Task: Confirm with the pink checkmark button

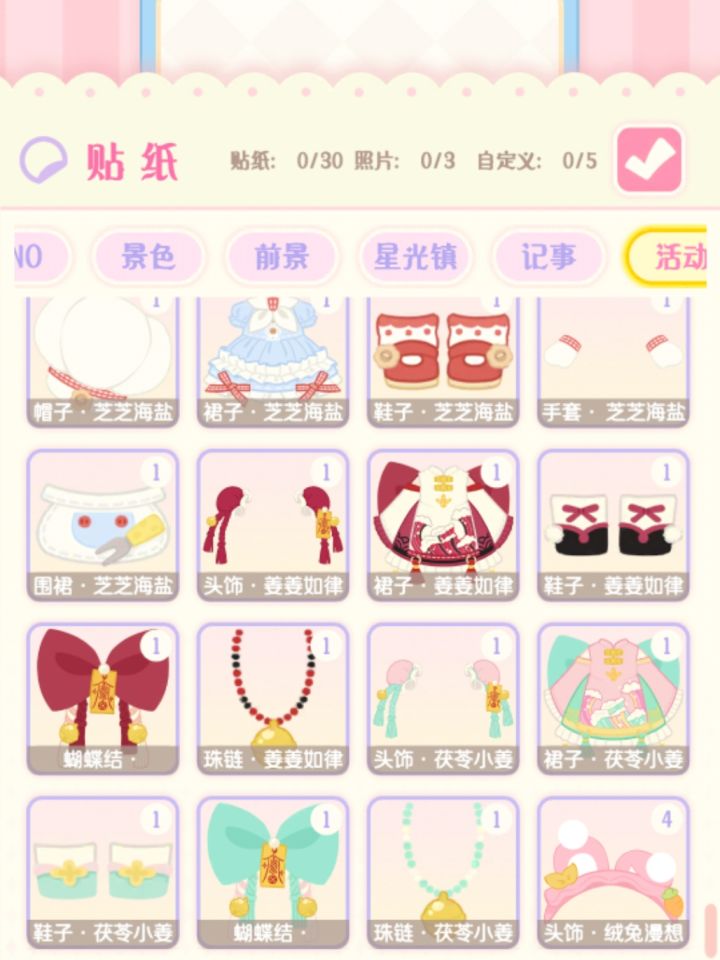Action: click(651, 158)
